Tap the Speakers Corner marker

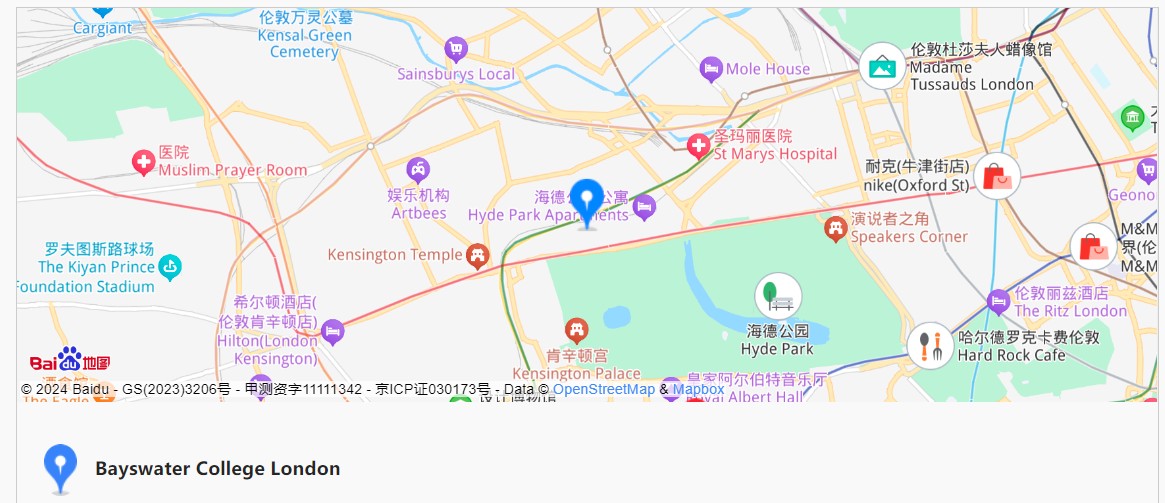pos(836,229)
